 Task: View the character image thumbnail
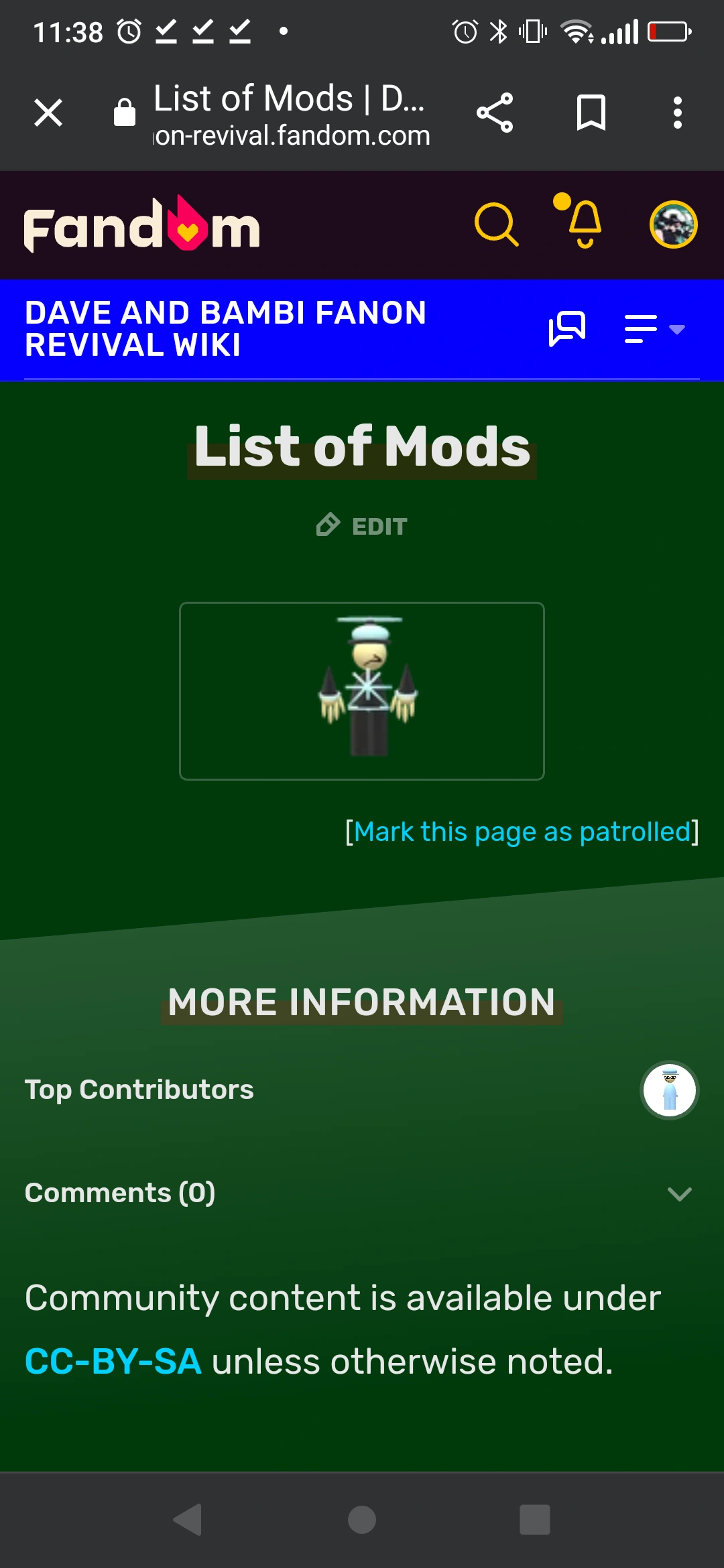[x=362, y=691]
